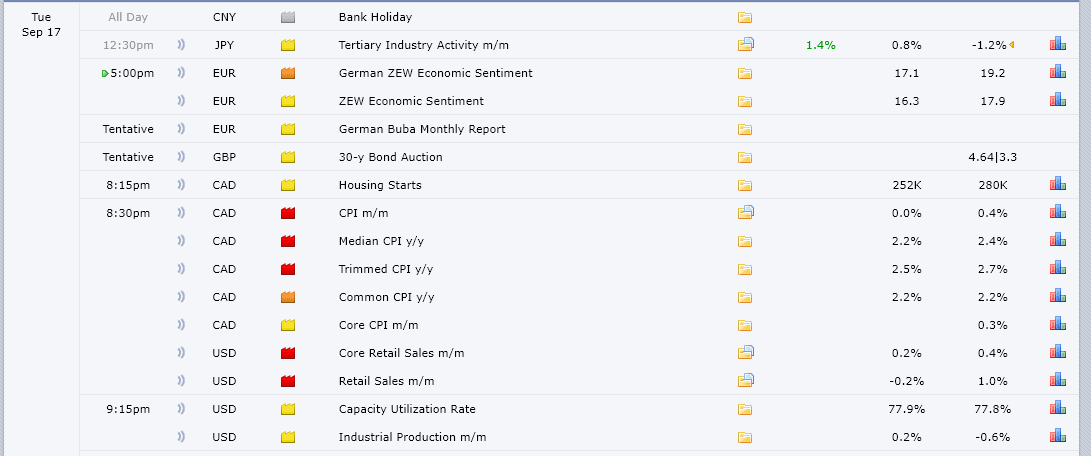This screenshot has height=456, width=1091.
Task: Open the Housing Starts event row
Action: click(380, 185)
